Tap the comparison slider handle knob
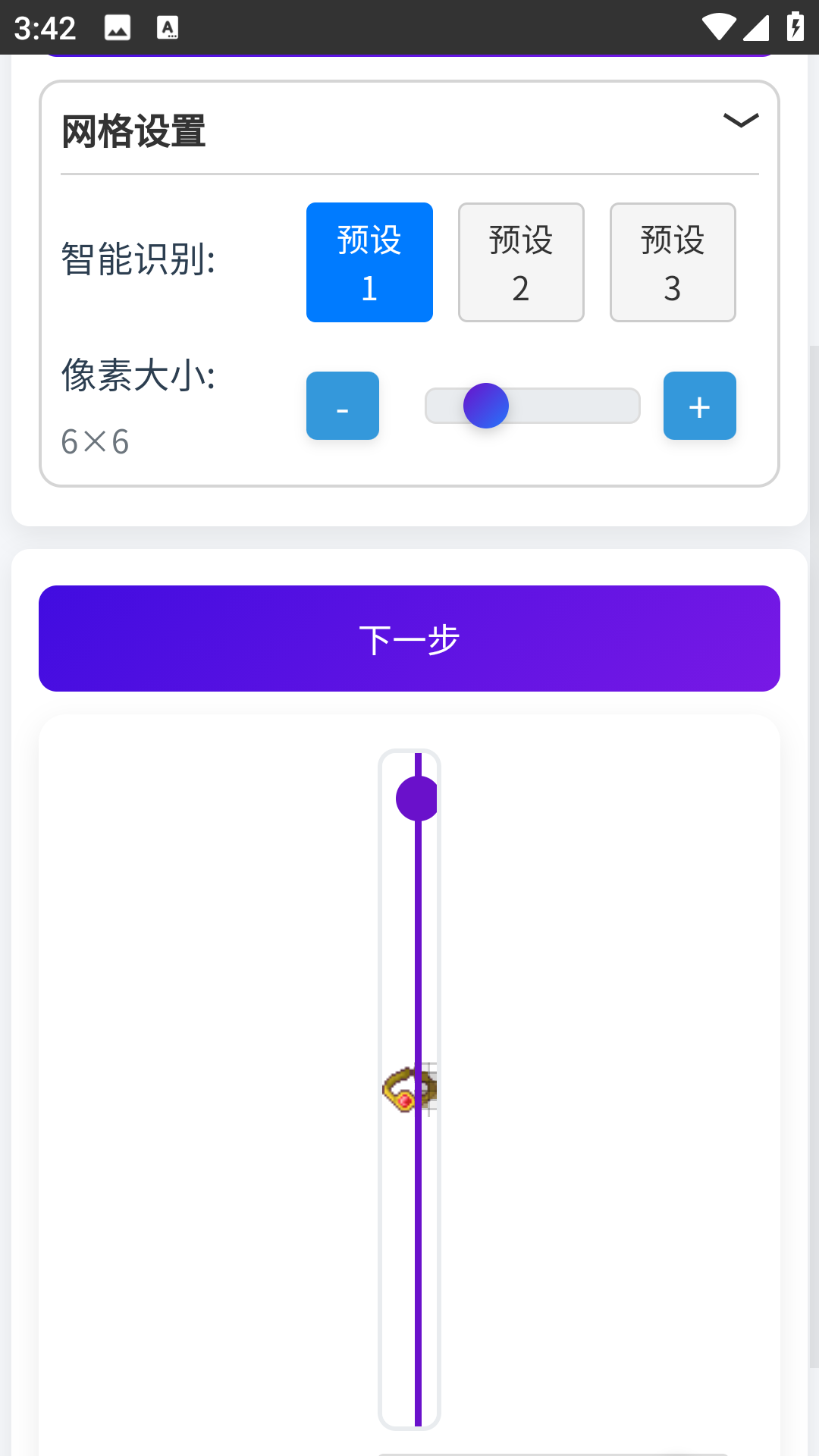 pyautogui.click(x=418, y=798)
